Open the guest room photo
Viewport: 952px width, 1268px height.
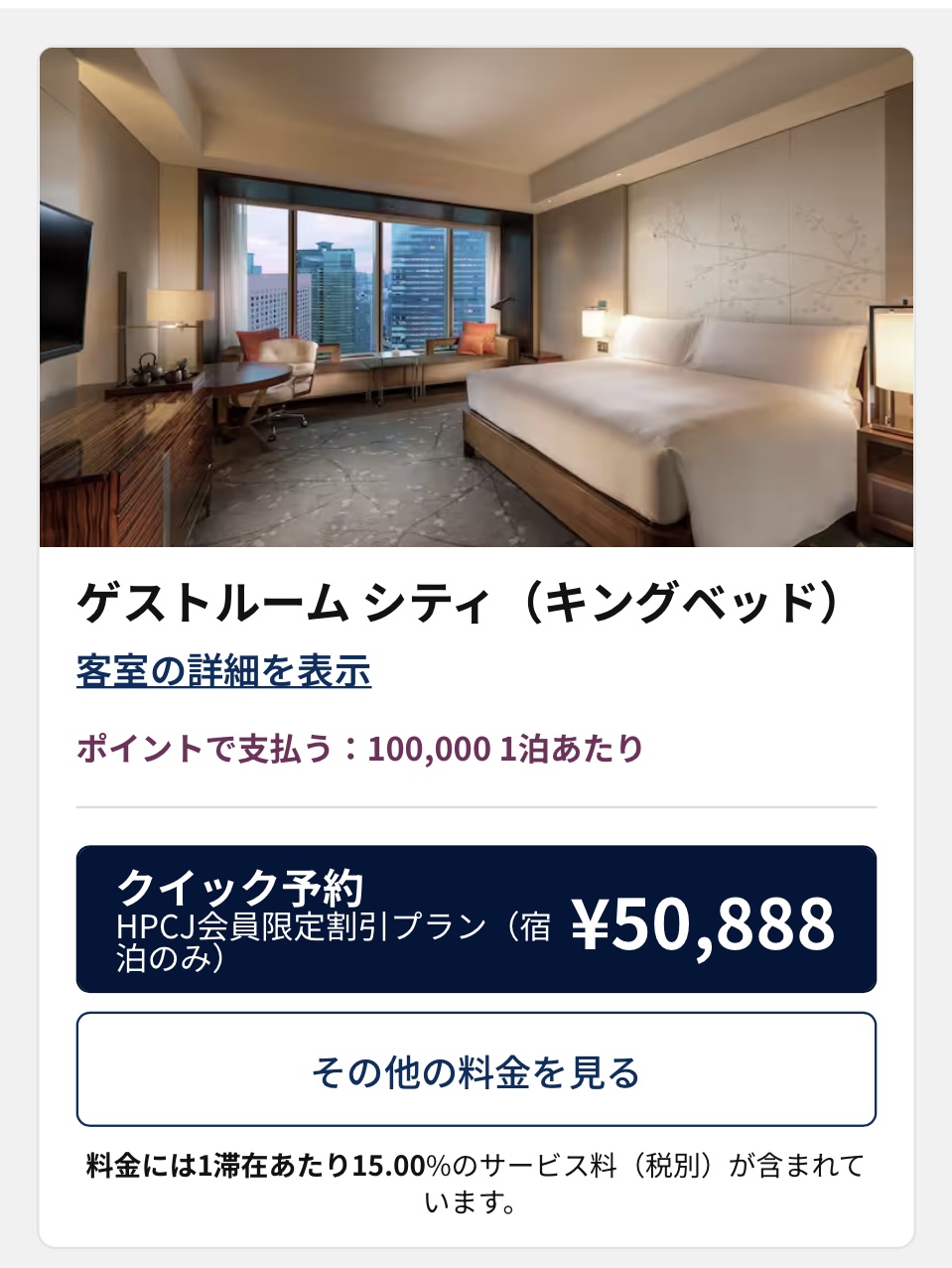pyautogui.click(x=476, y=298)
